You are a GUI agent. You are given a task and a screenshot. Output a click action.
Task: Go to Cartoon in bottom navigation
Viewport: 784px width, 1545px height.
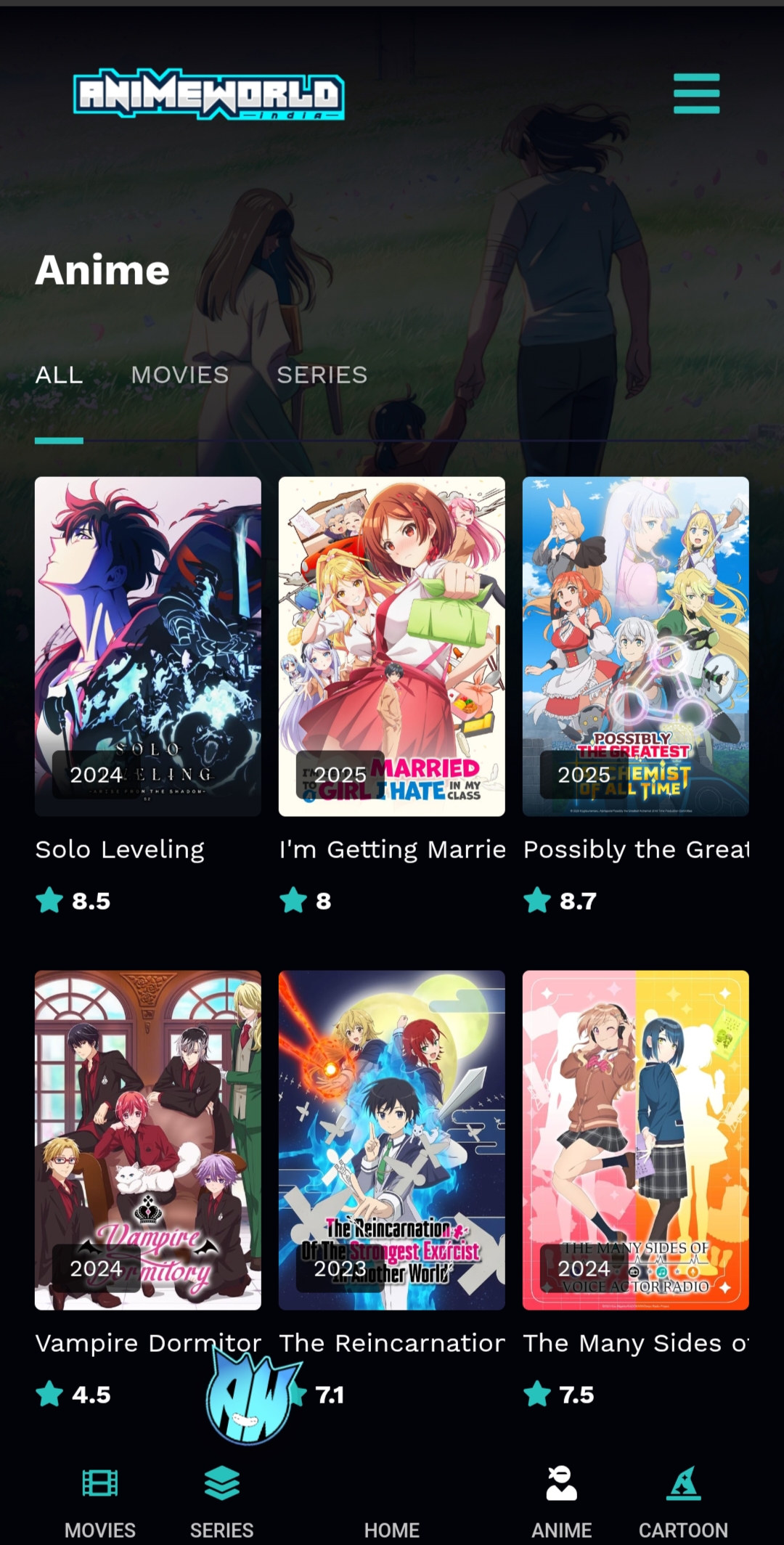tap(683, 1500)
